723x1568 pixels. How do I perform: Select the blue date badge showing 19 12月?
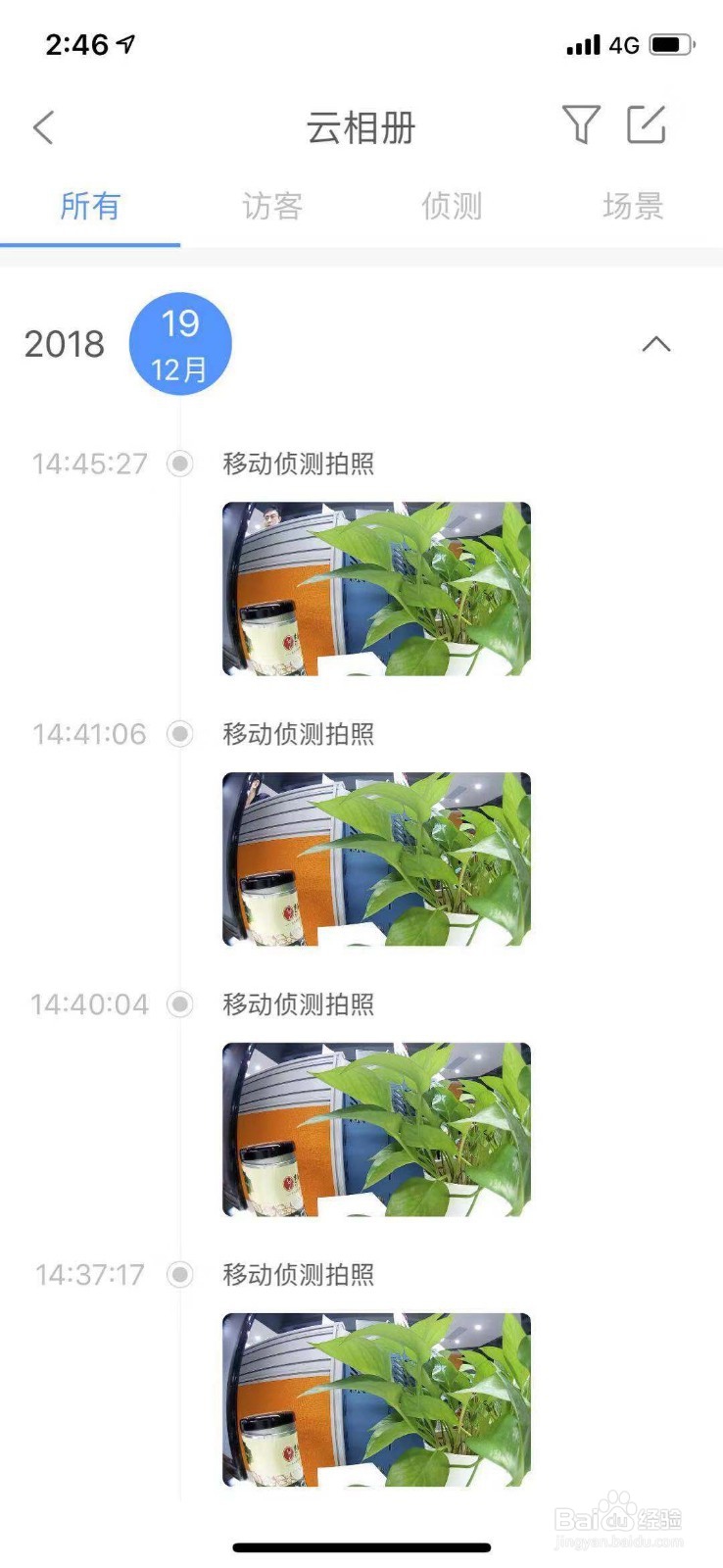[181, 342]
